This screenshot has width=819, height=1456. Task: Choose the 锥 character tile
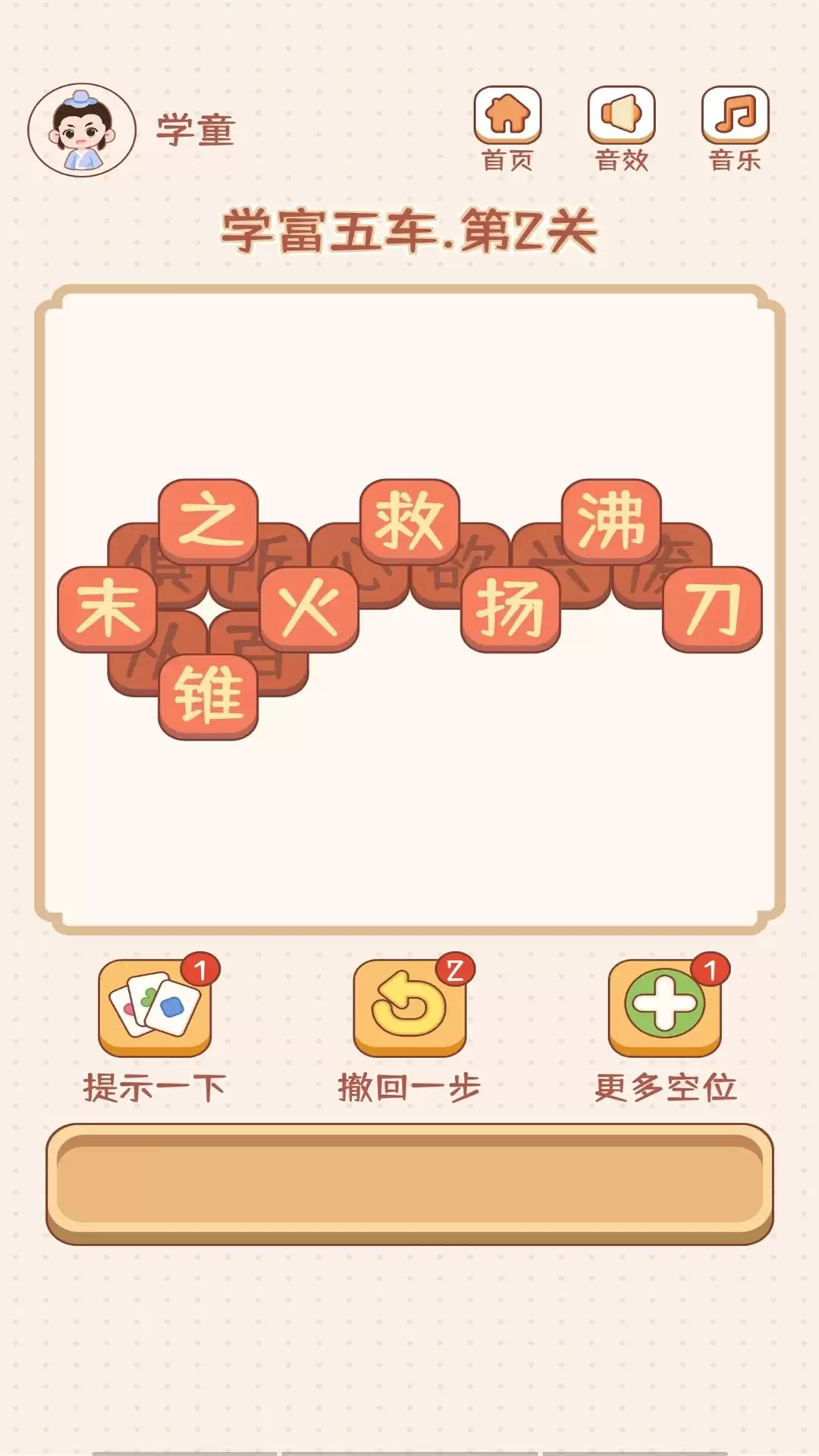[x=209, y=696]
